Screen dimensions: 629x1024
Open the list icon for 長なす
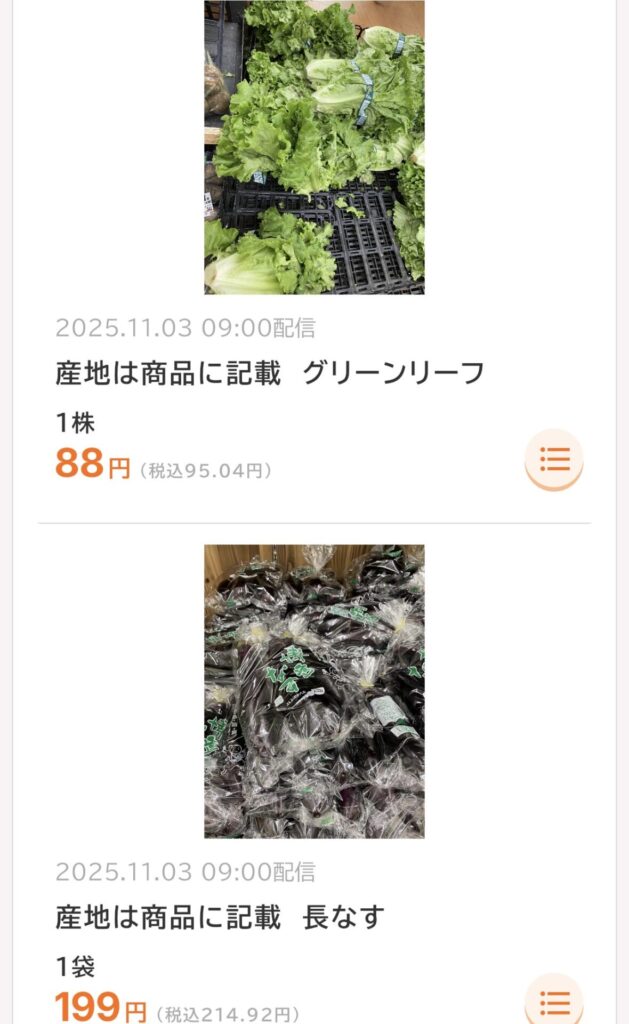pos(554,1000)
